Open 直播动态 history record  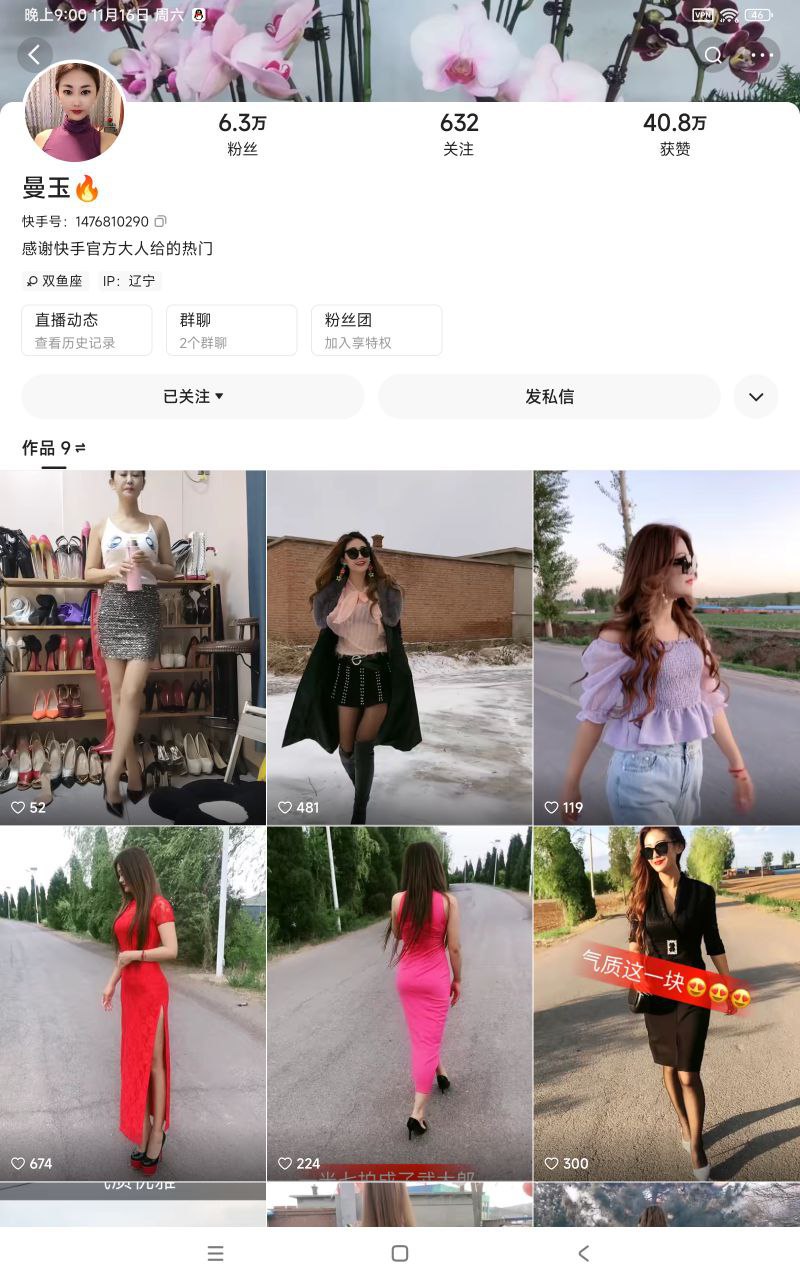click(x=86, y=330)
